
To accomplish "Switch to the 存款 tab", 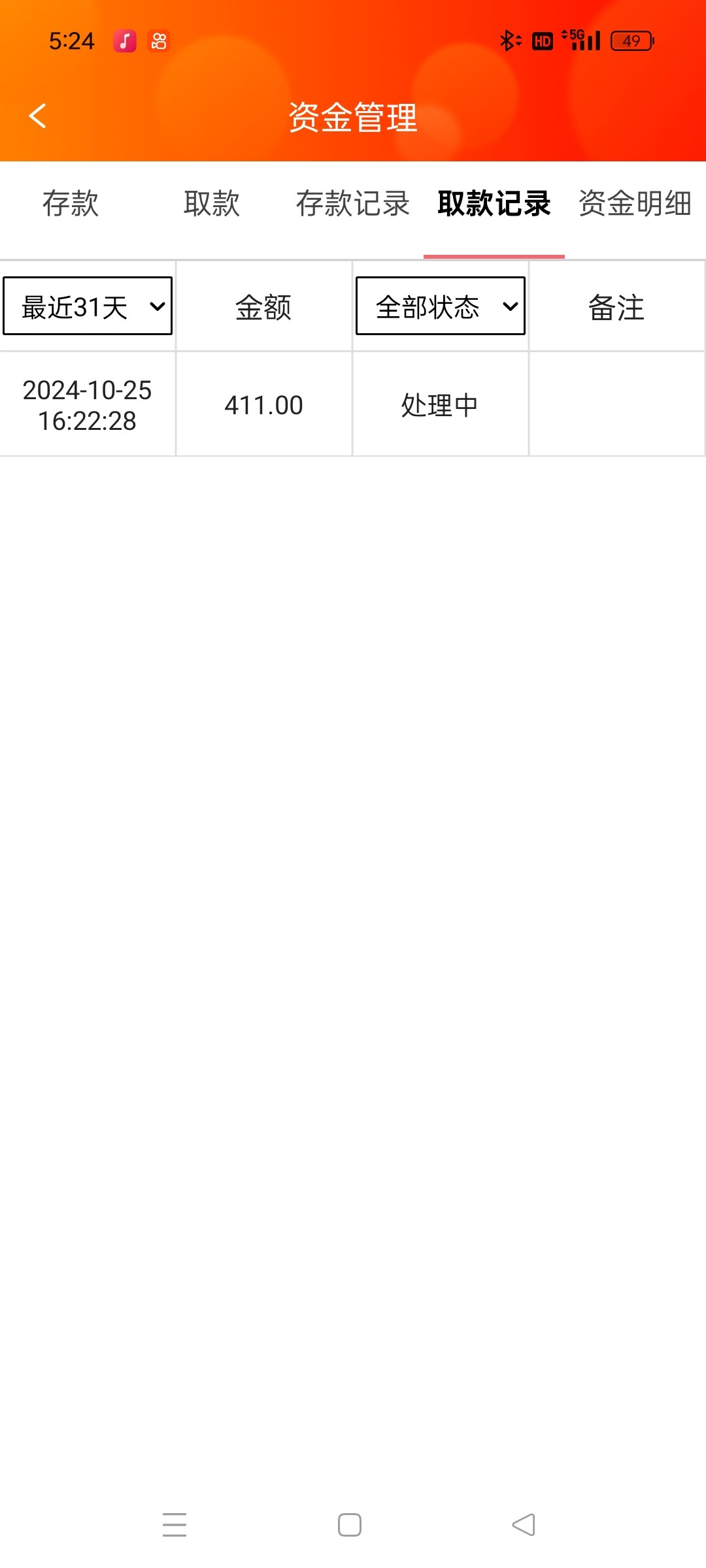I will [x=71, y=204].
